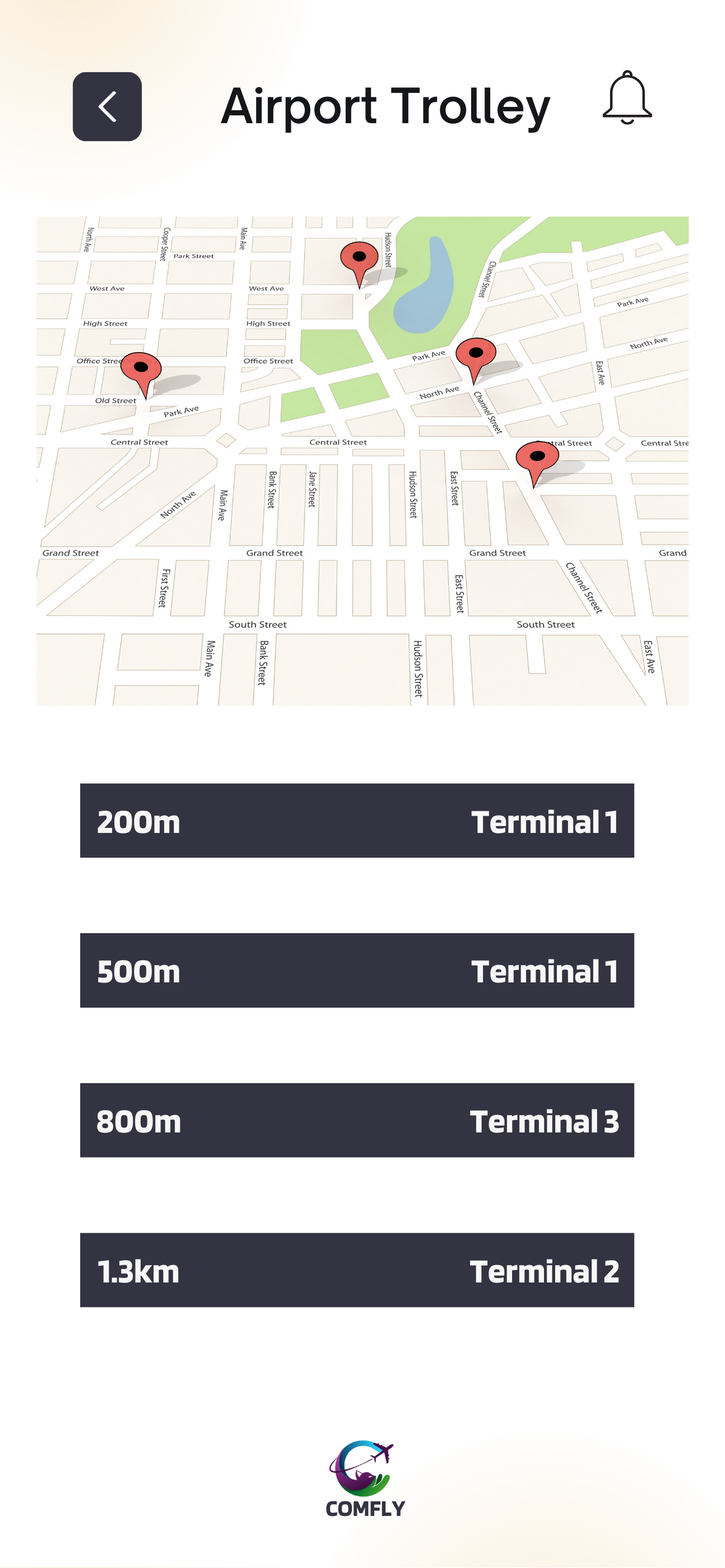Pick the 1.3km Terminal 2 trolley
725x1568 pixels.
pyautogui.click(x=357, y=1270)
